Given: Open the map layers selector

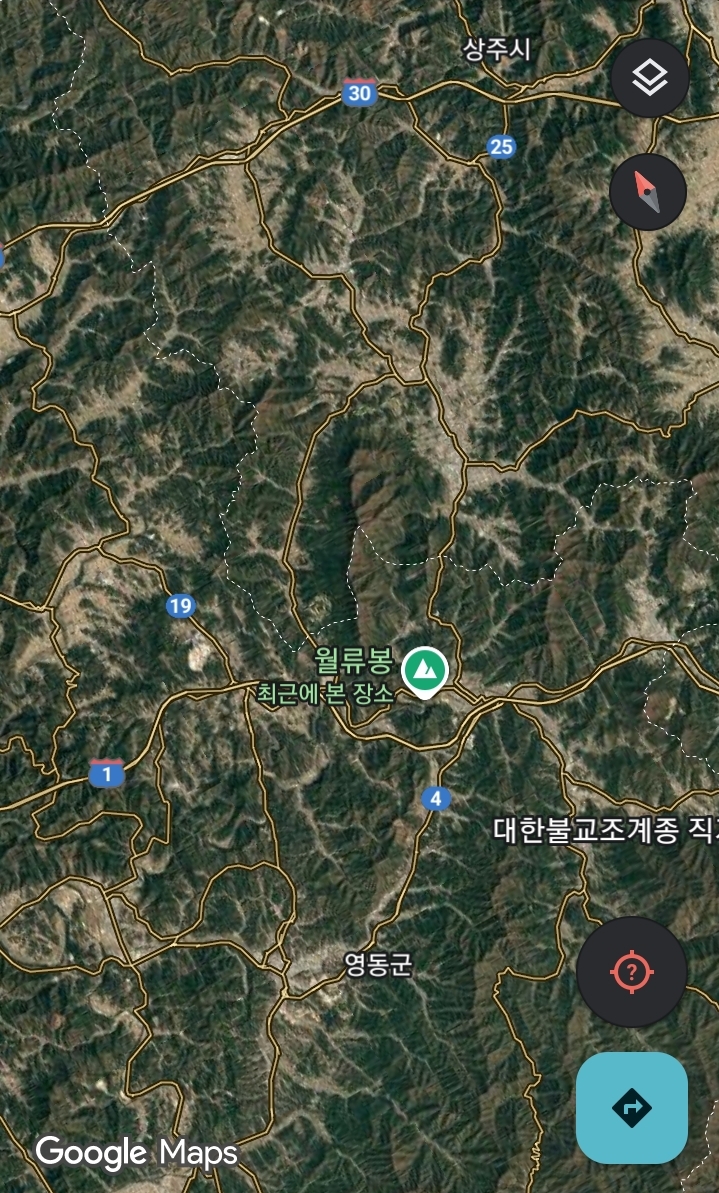Looking at the screenshot, I should tap(650, 78).
